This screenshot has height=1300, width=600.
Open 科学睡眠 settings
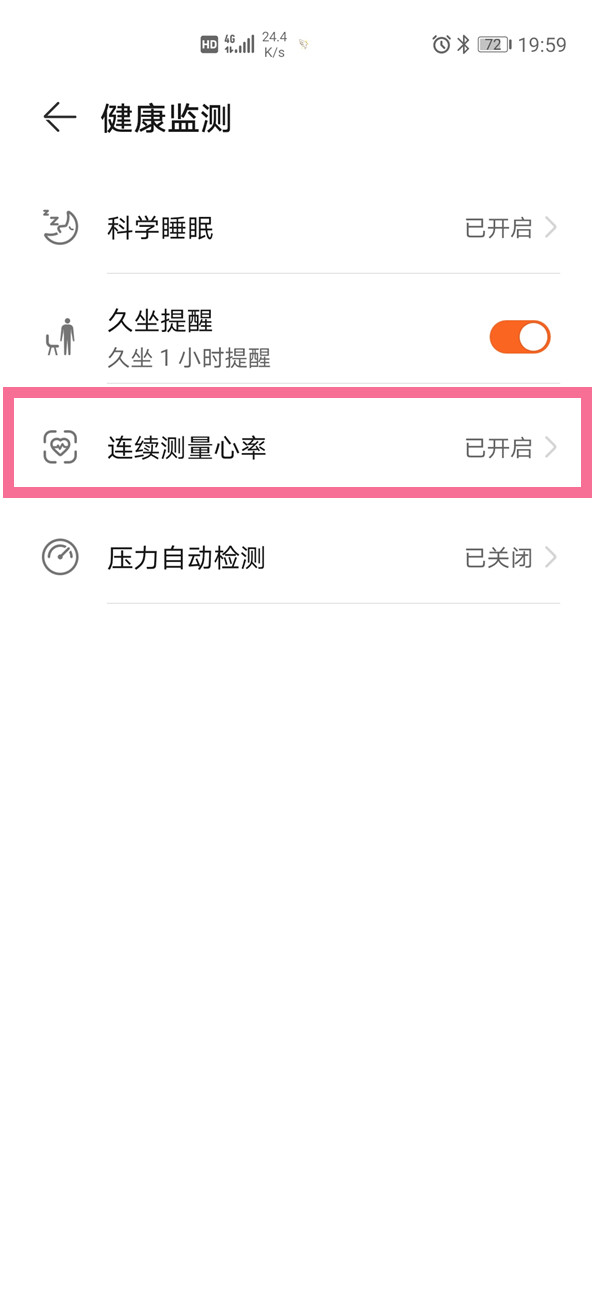300,228
